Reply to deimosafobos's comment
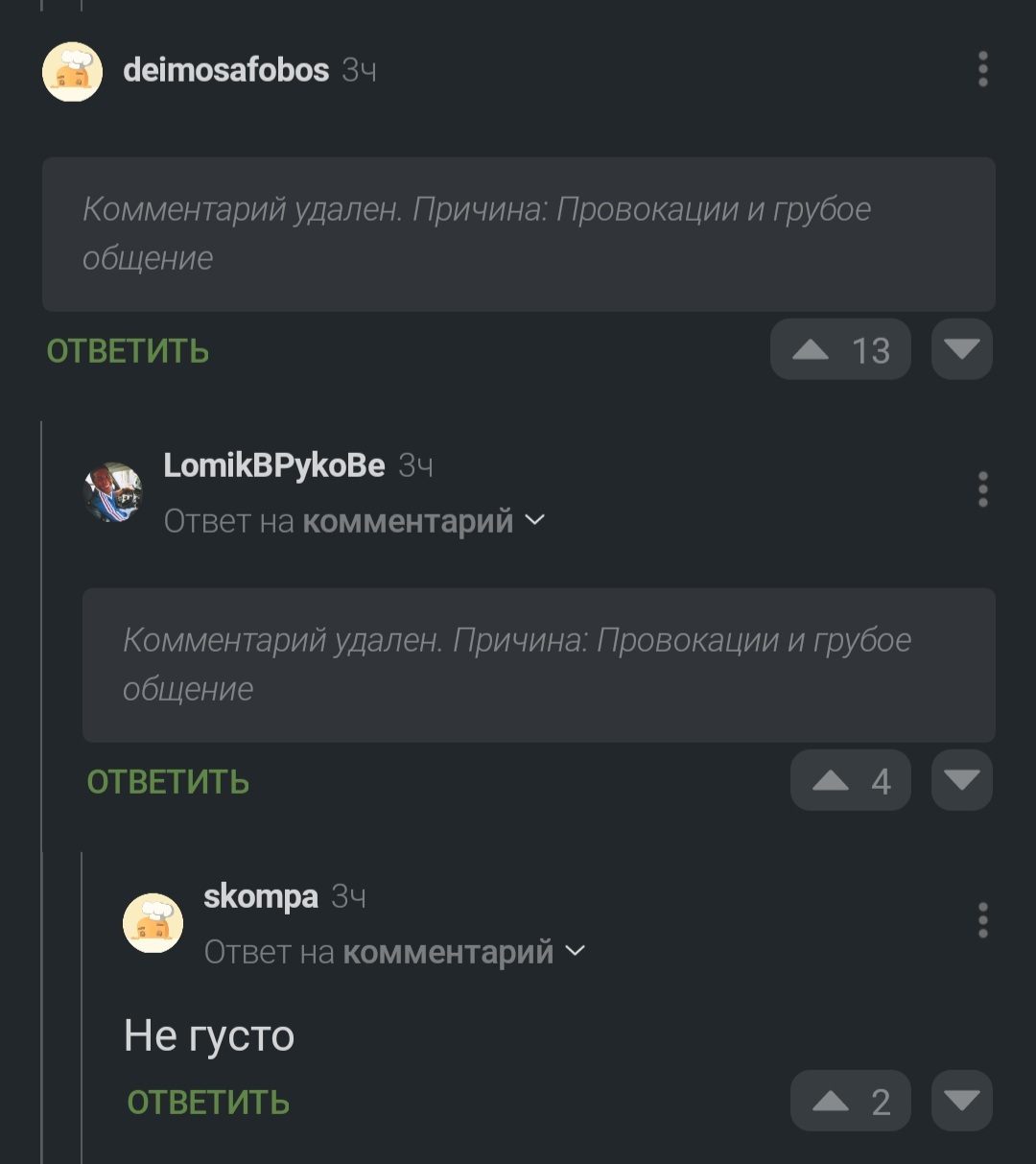This screenshot has height=1164, width=1036. [128, 351]
